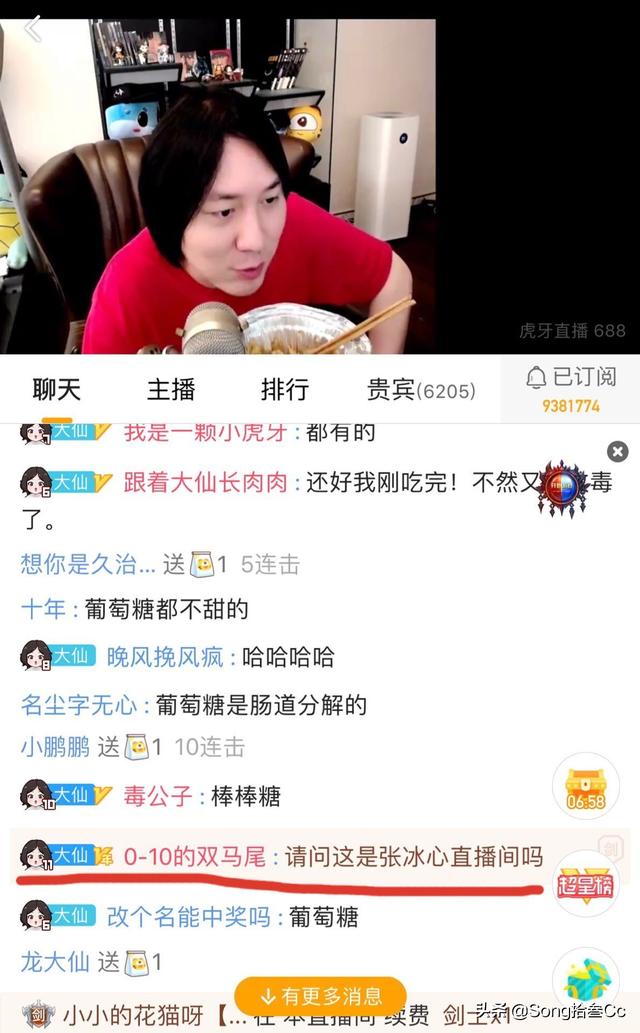Jump to newer messages via 有更多消息
The width and height of the screenshot is (640, 1033).
(320, 996)
